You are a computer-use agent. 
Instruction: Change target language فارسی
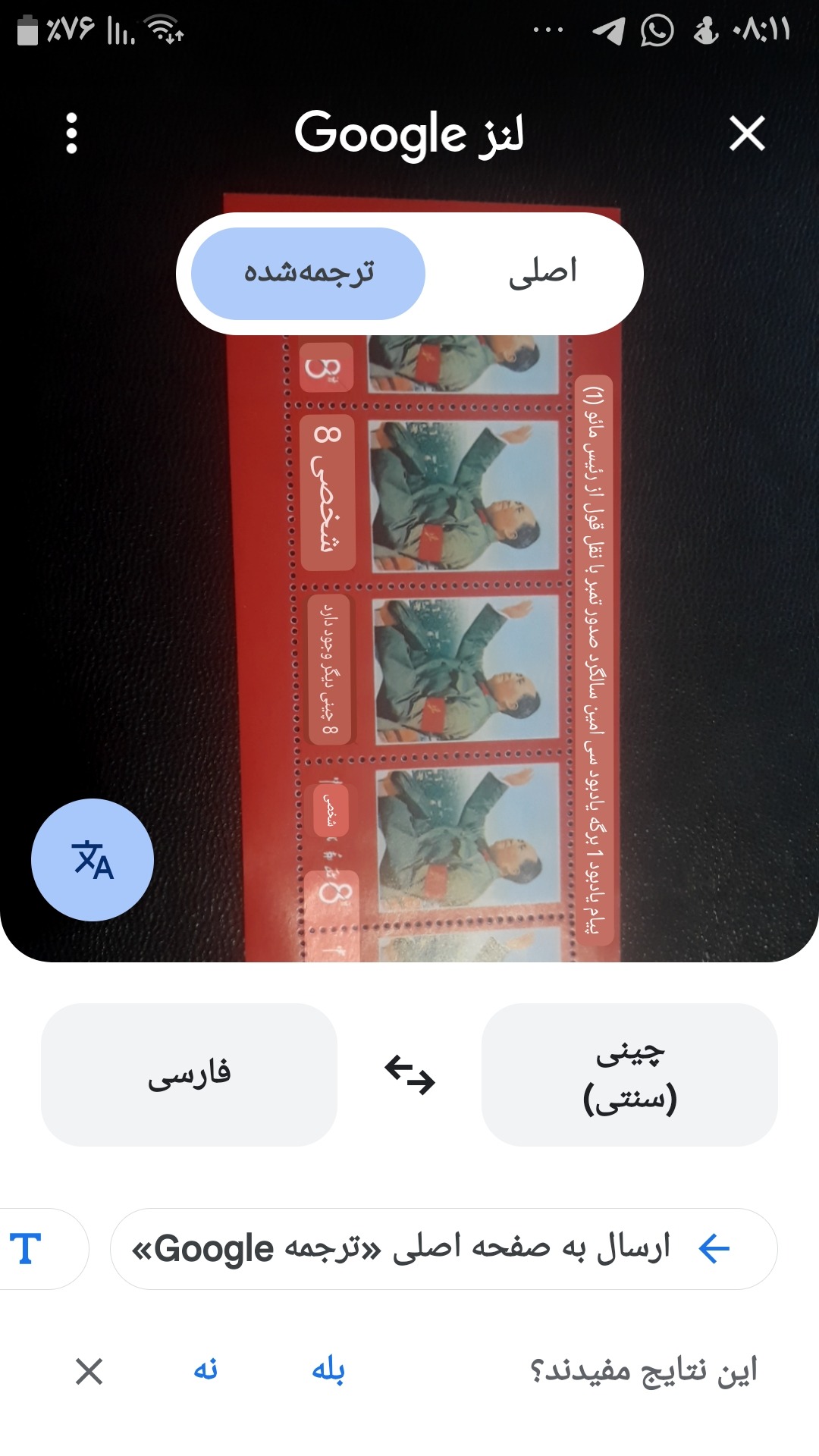[189, 1075]
